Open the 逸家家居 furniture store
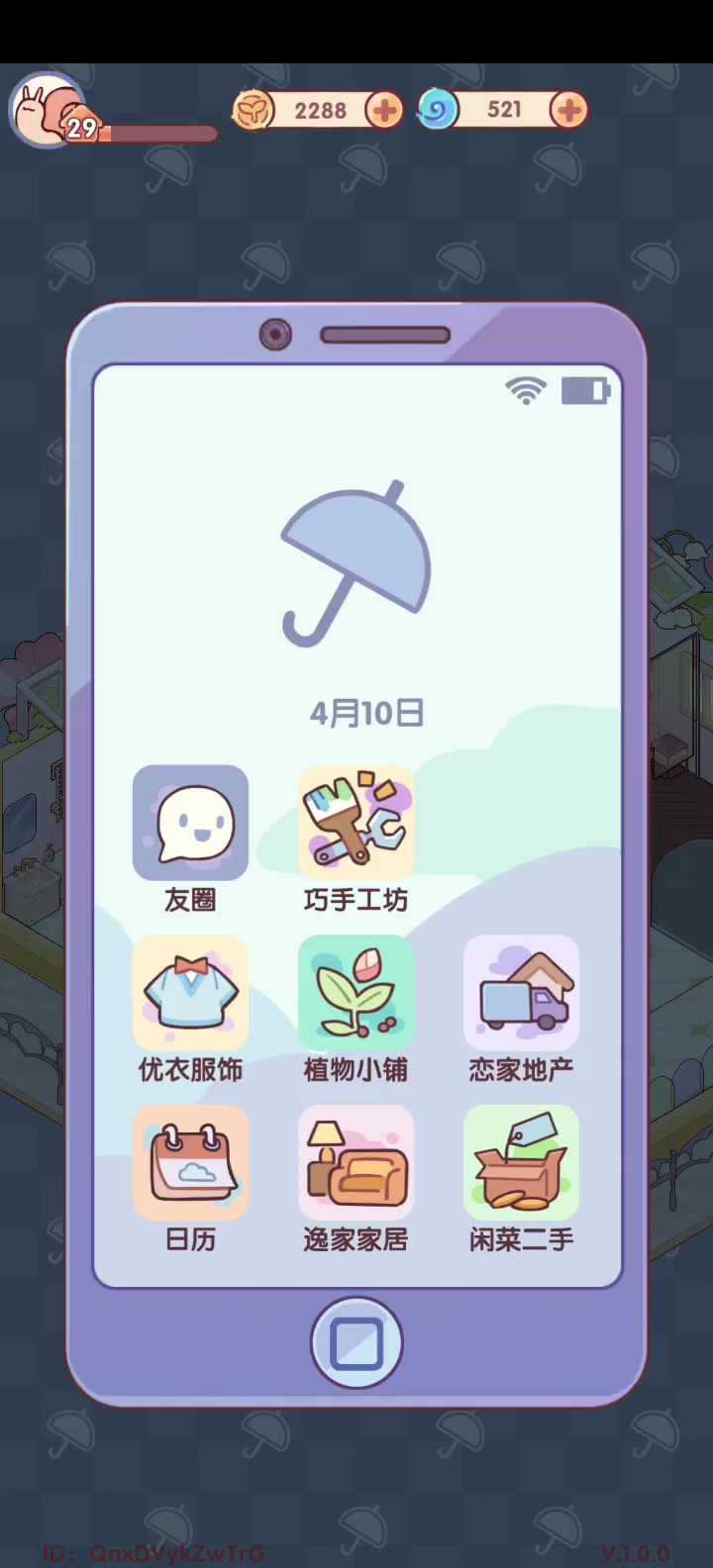The width and height of the screenshot is (713, 1568). point(356,1163)
